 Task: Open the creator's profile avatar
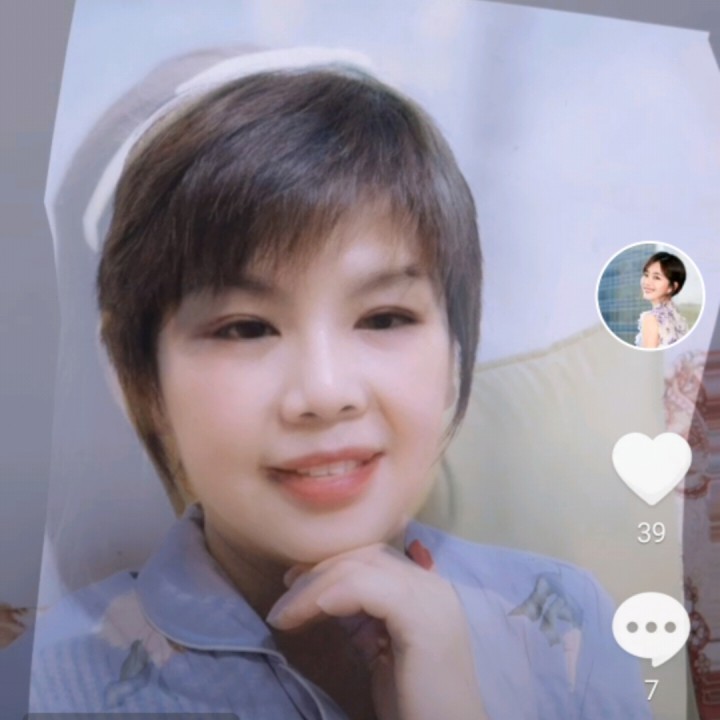tap(650, 296)
